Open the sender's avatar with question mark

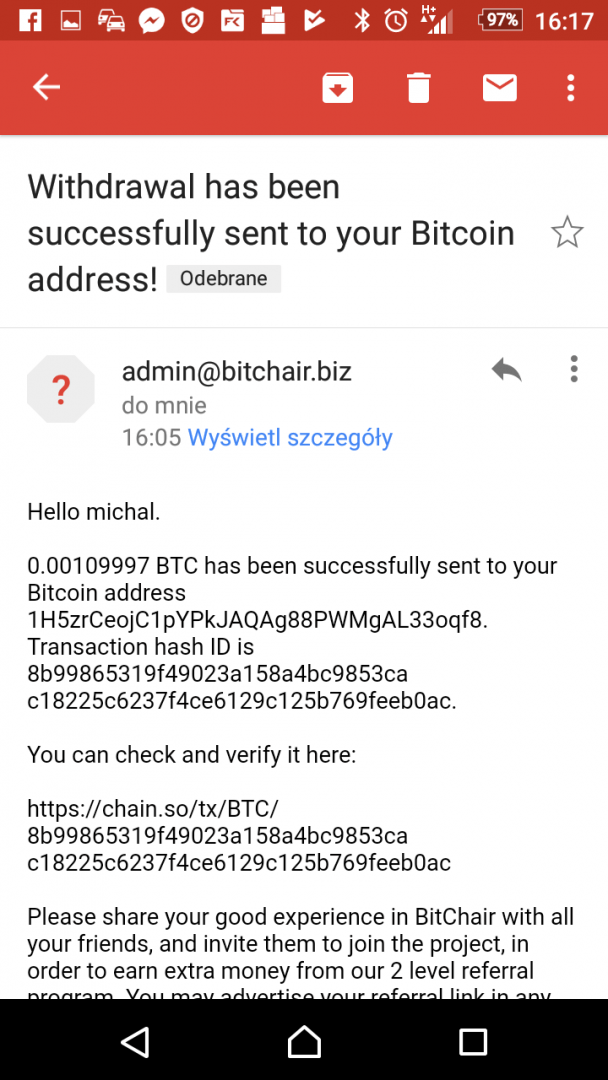coord(61,389)
